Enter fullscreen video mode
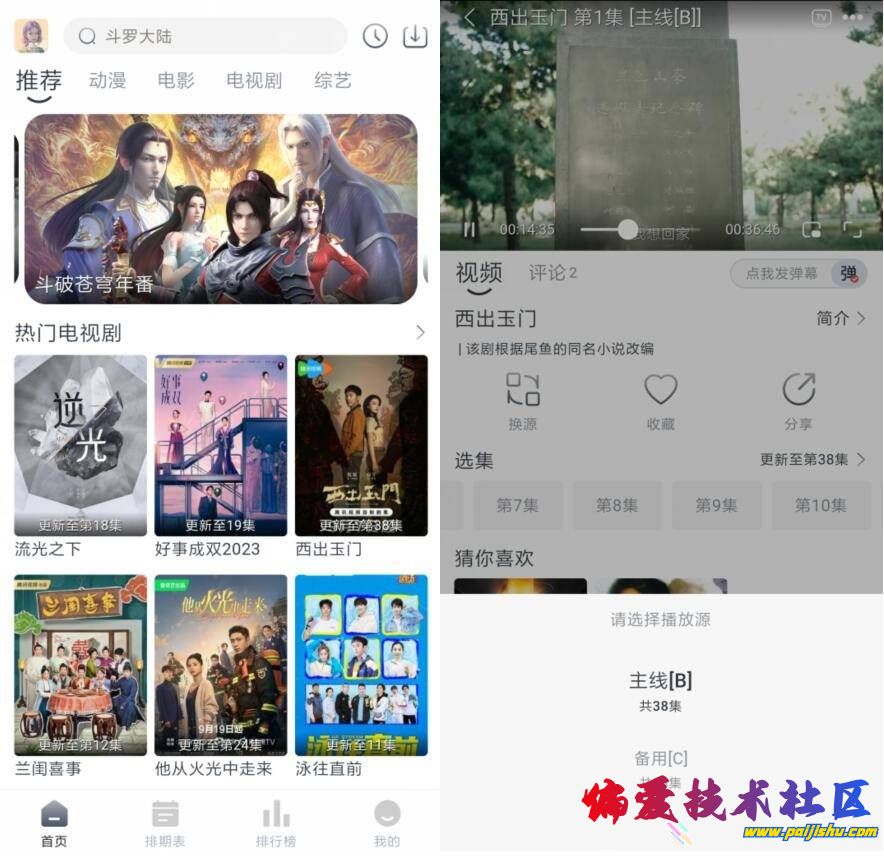This screenshot has height=856, width=884. [x=852, y=229]
